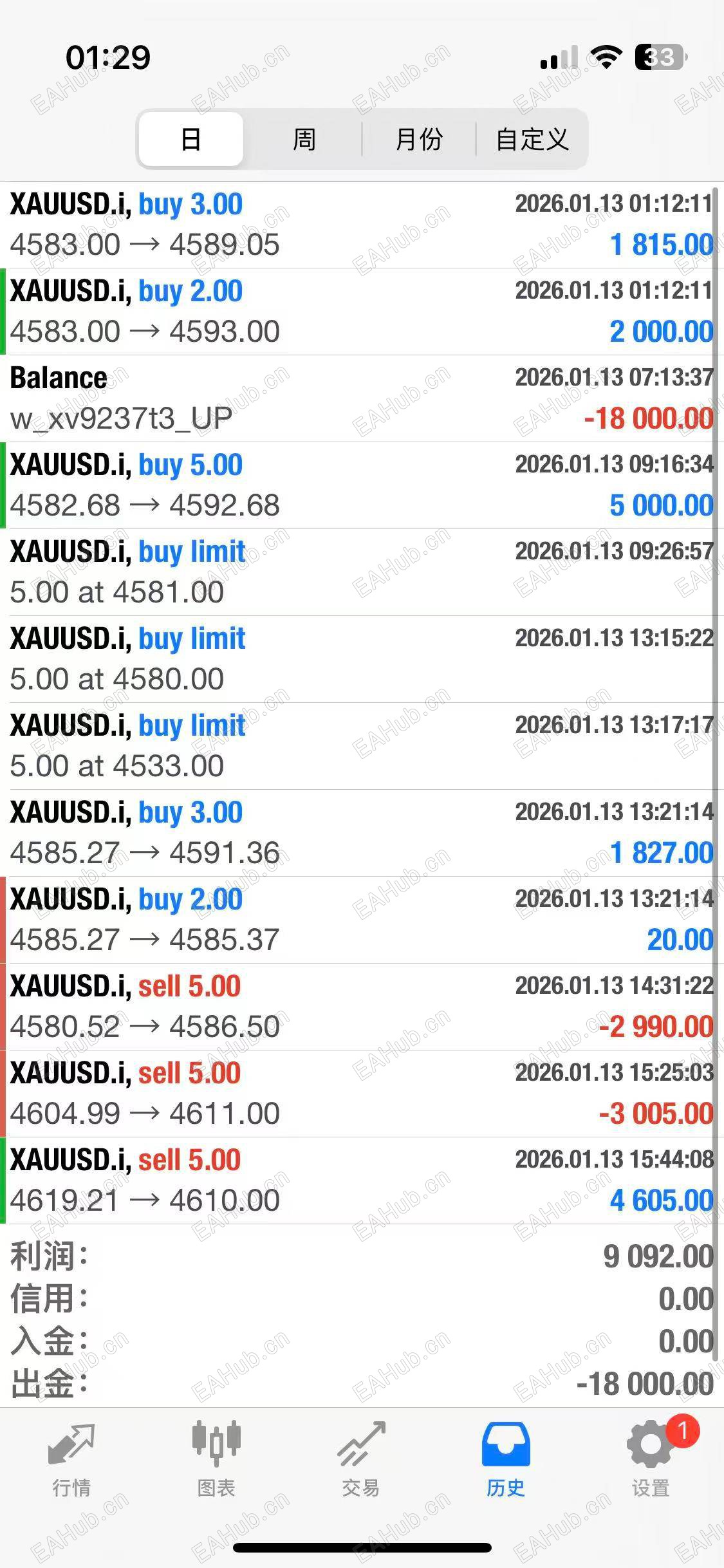
Task: Open the buy 2.00 trade with 2 000.00 profit
Action: coord(362,312)
